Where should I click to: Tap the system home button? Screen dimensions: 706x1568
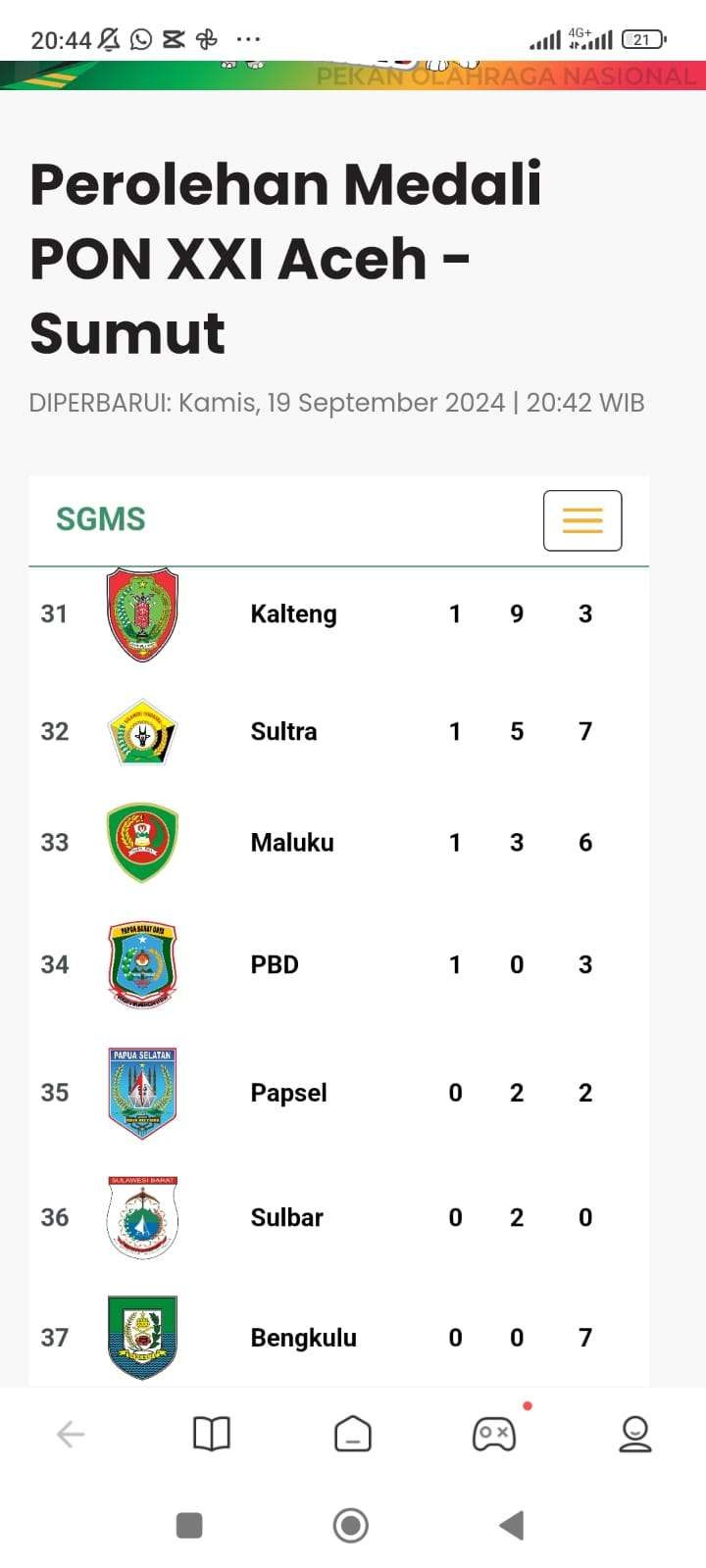click(x=351, y=1526)
